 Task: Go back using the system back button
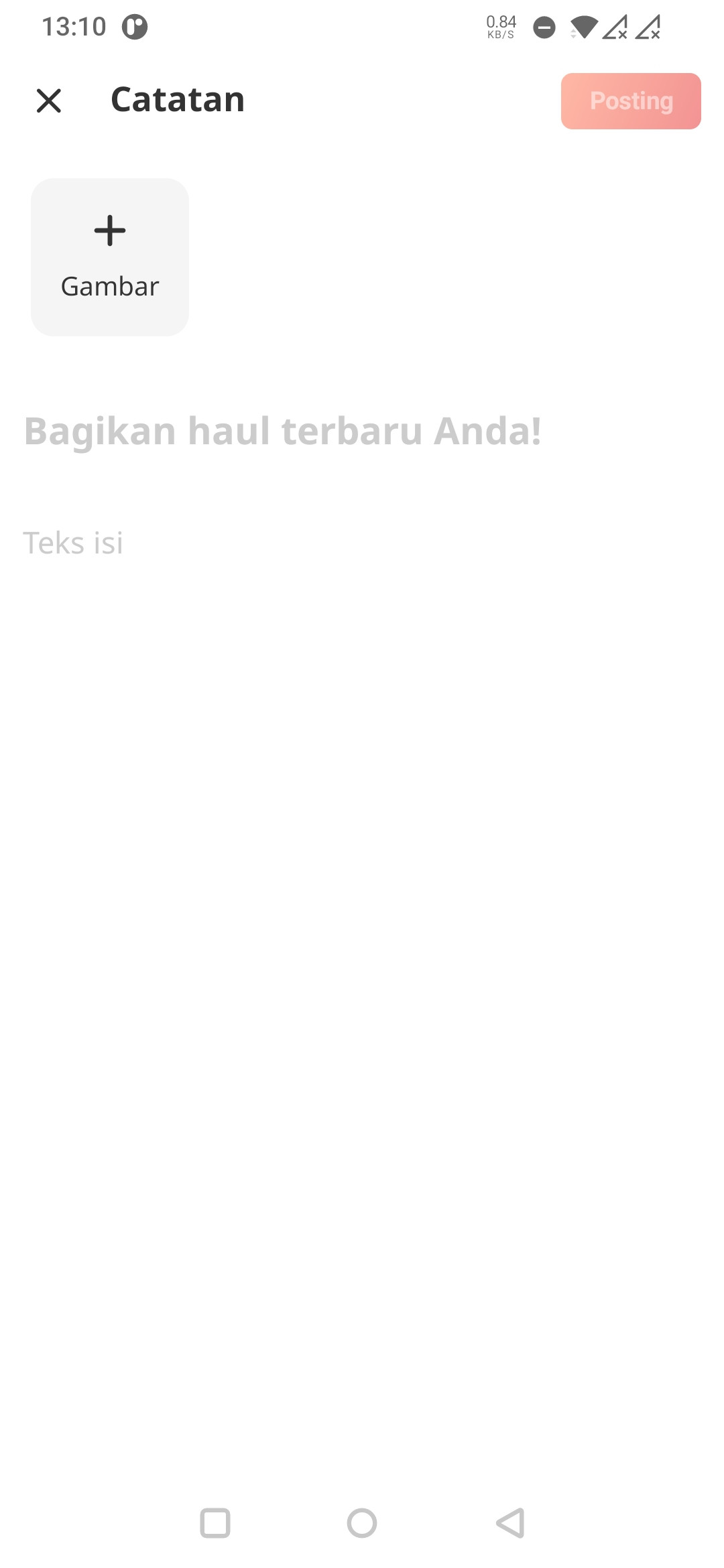tap(510, 1523)
